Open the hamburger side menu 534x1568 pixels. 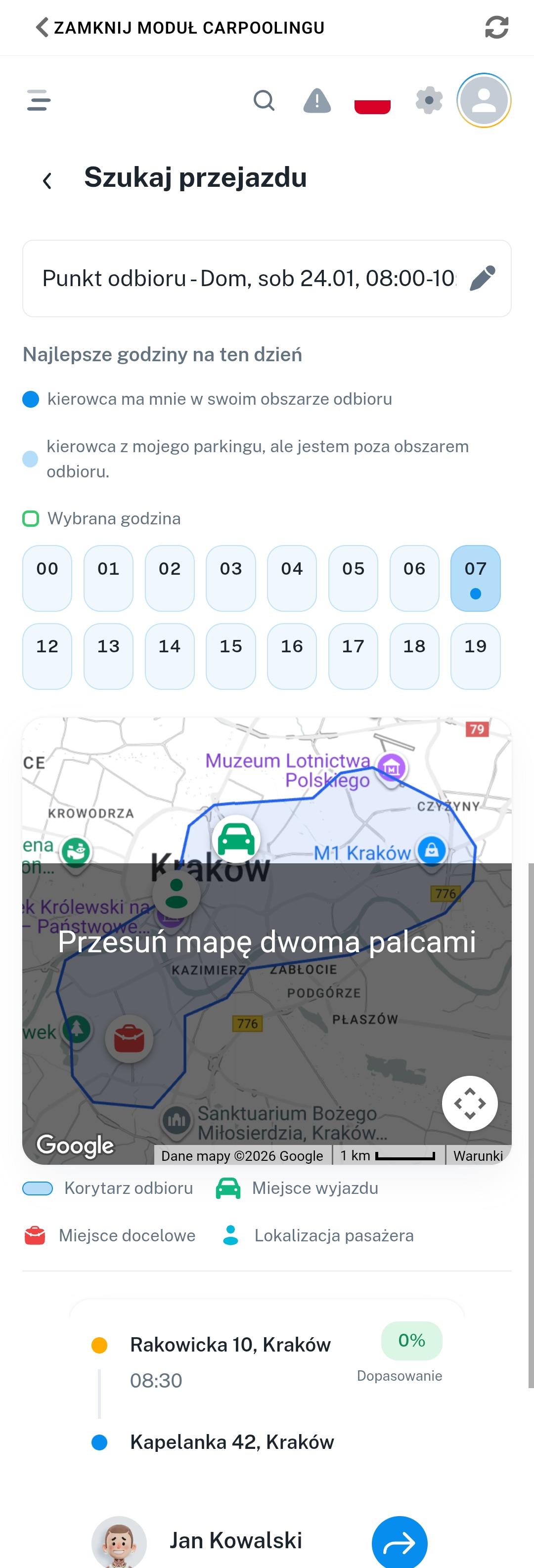39,100
